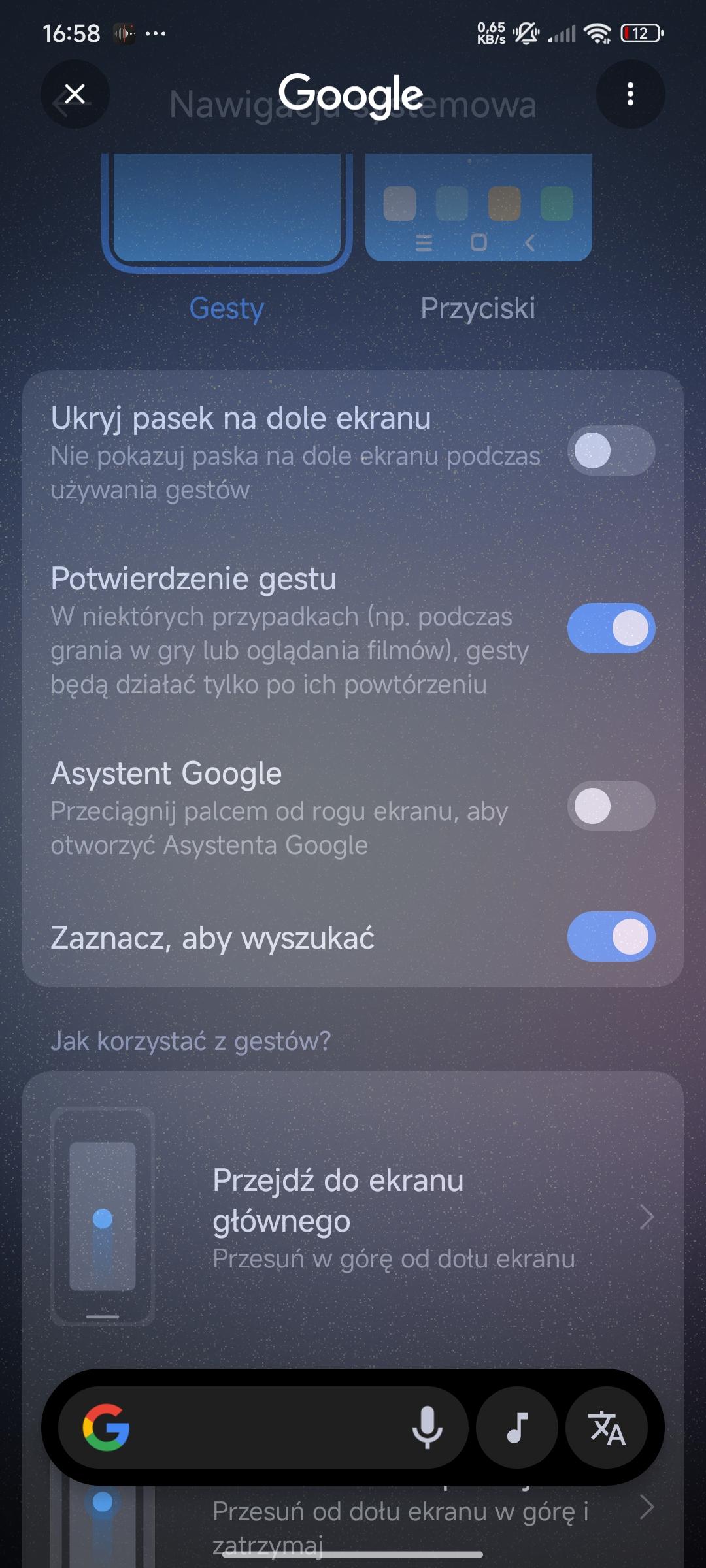Open the translate tool
The width and height of the screenshot is (706, 1568).
click(x=607, y=1428)
